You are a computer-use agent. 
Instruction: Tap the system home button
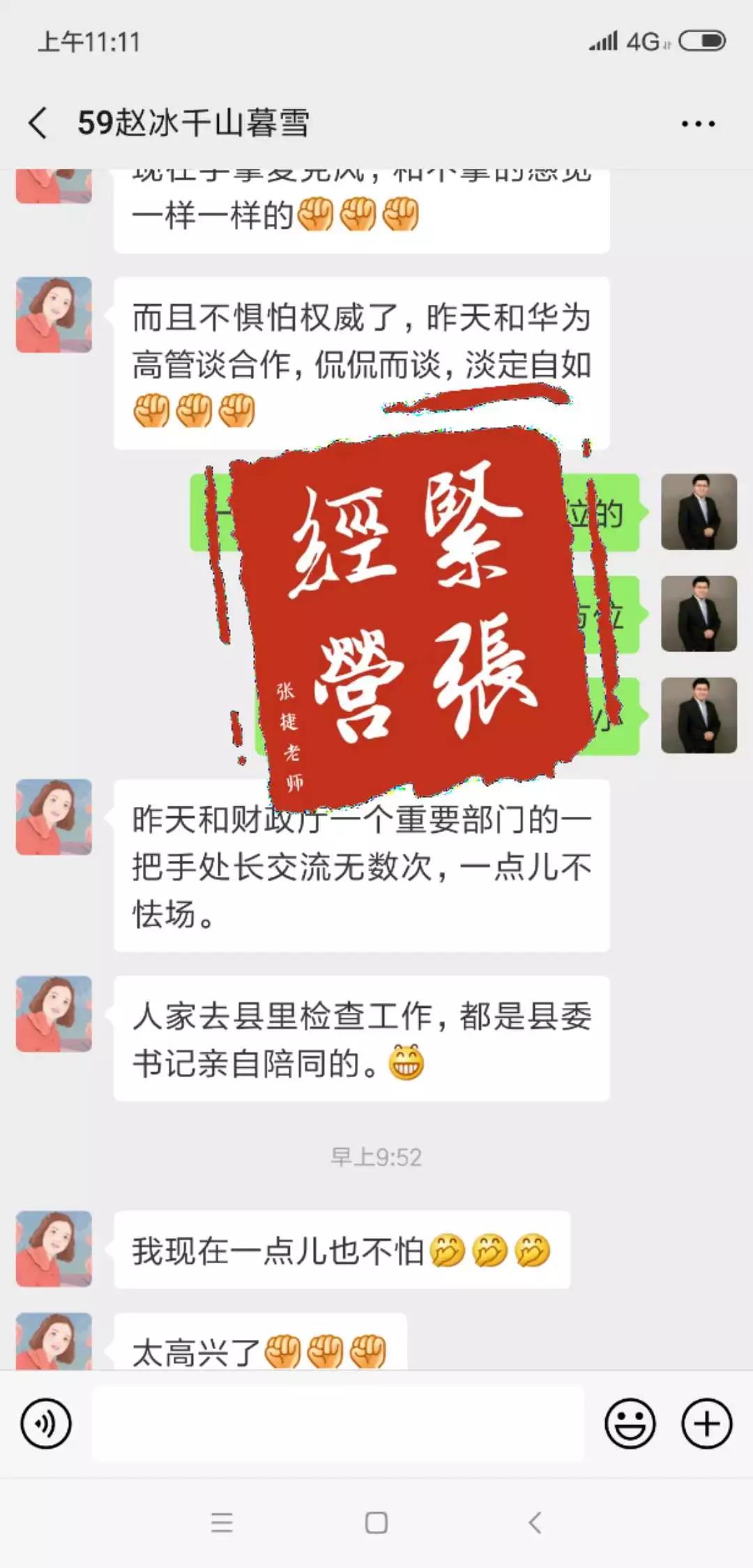(x=376, y=1522)
